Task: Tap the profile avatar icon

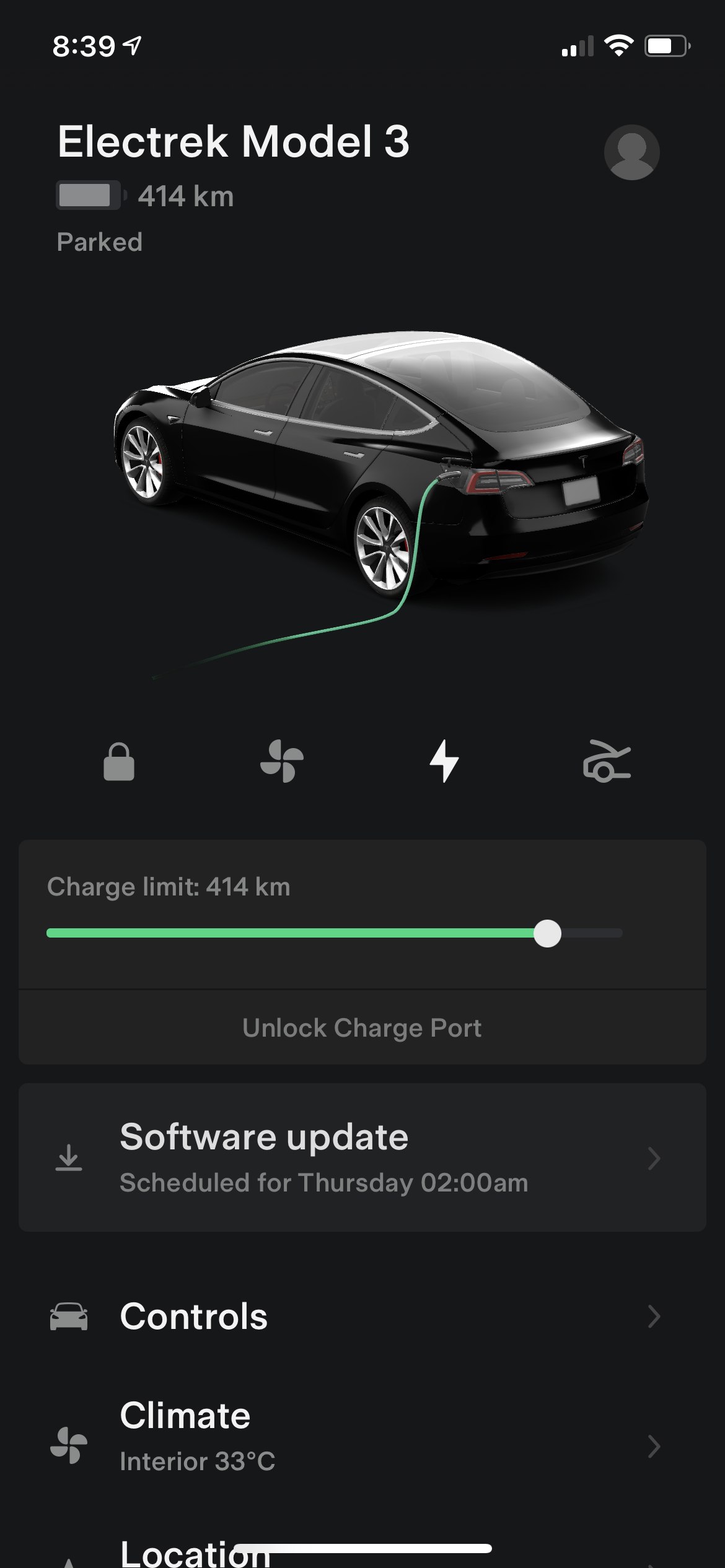Action: [633, 152]
